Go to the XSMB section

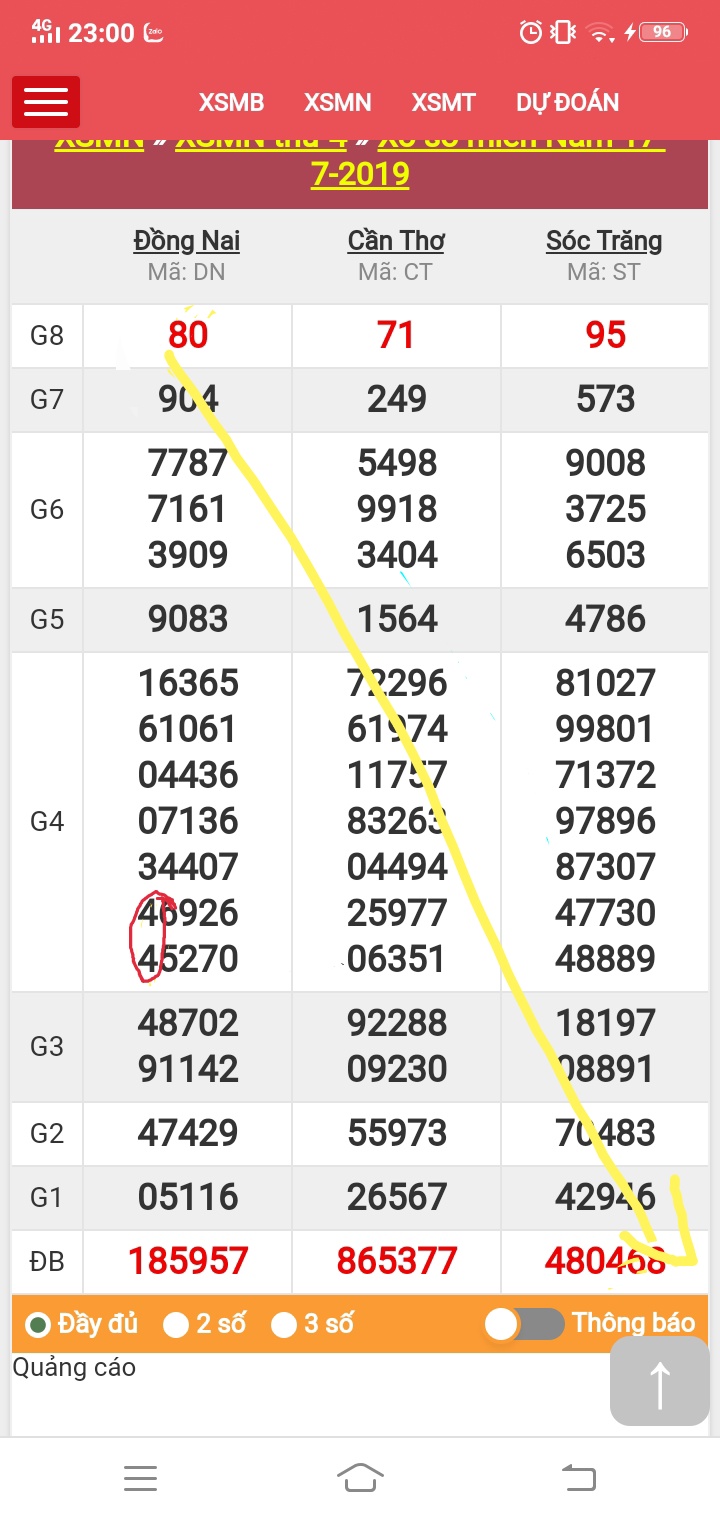pos(231,102)
